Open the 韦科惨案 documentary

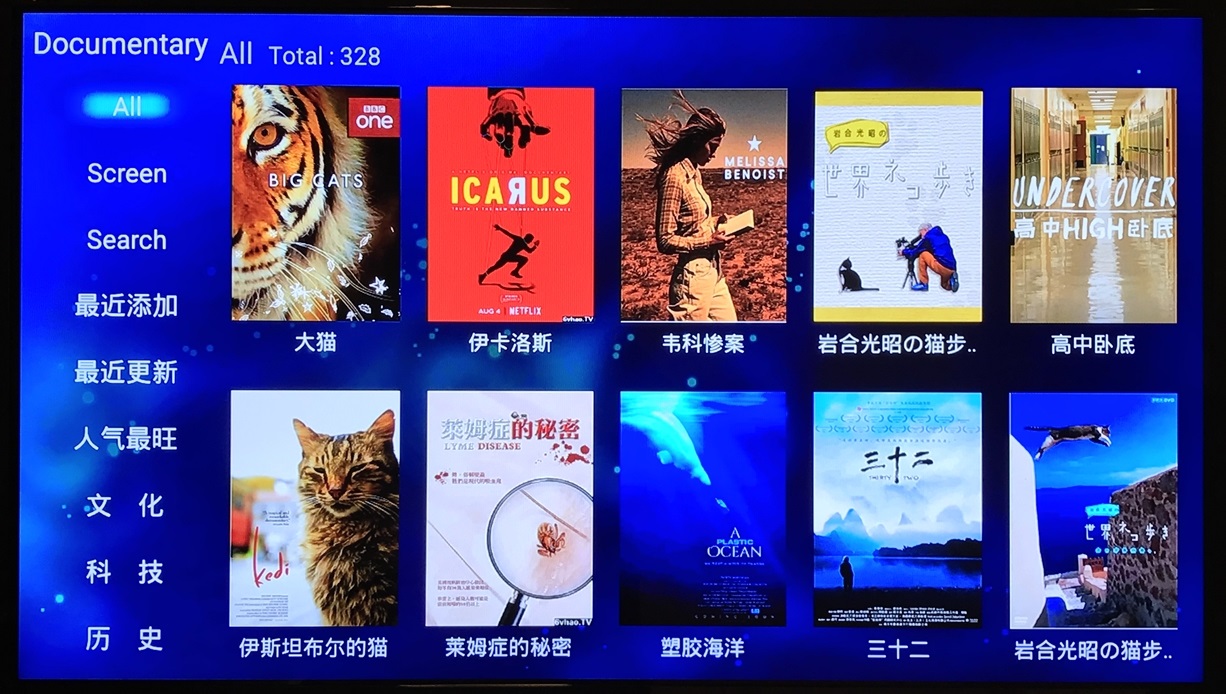704,204
